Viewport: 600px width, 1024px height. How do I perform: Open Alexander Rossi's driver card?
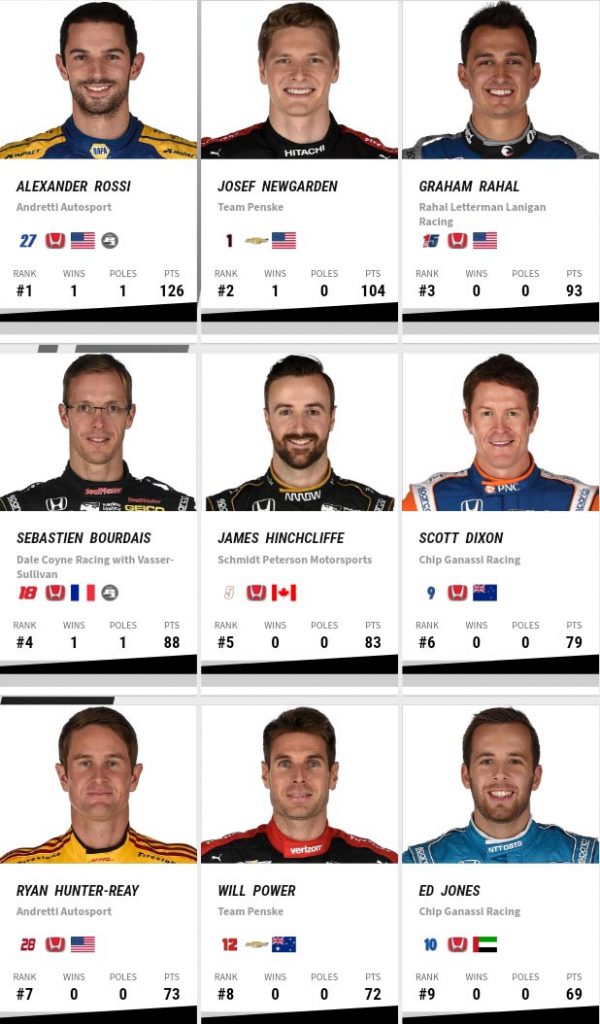tap(98, 186)
